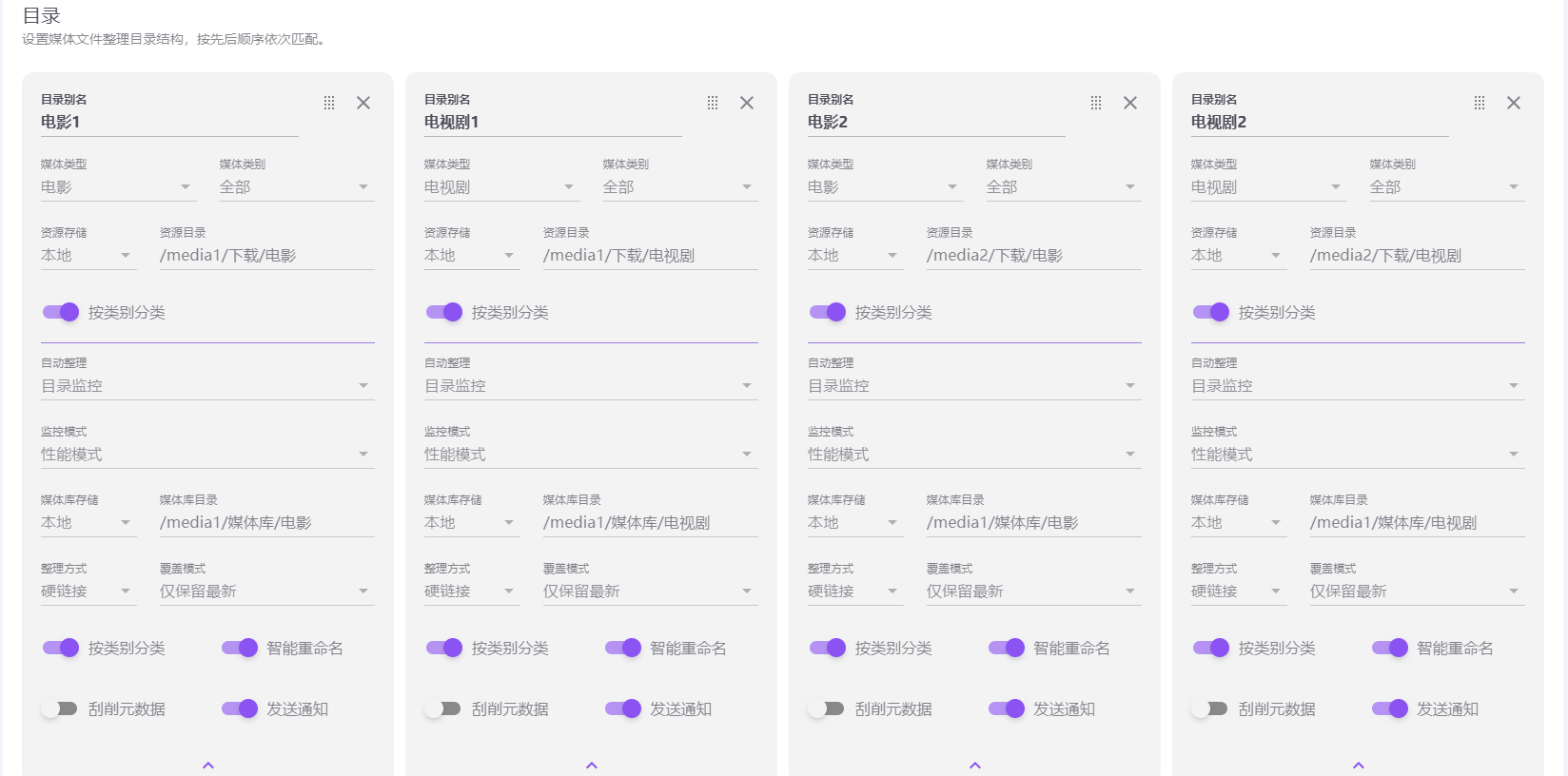
Task: Edit 资源目录 path /media1/下载/电影
Action: [x=266, y=256]
